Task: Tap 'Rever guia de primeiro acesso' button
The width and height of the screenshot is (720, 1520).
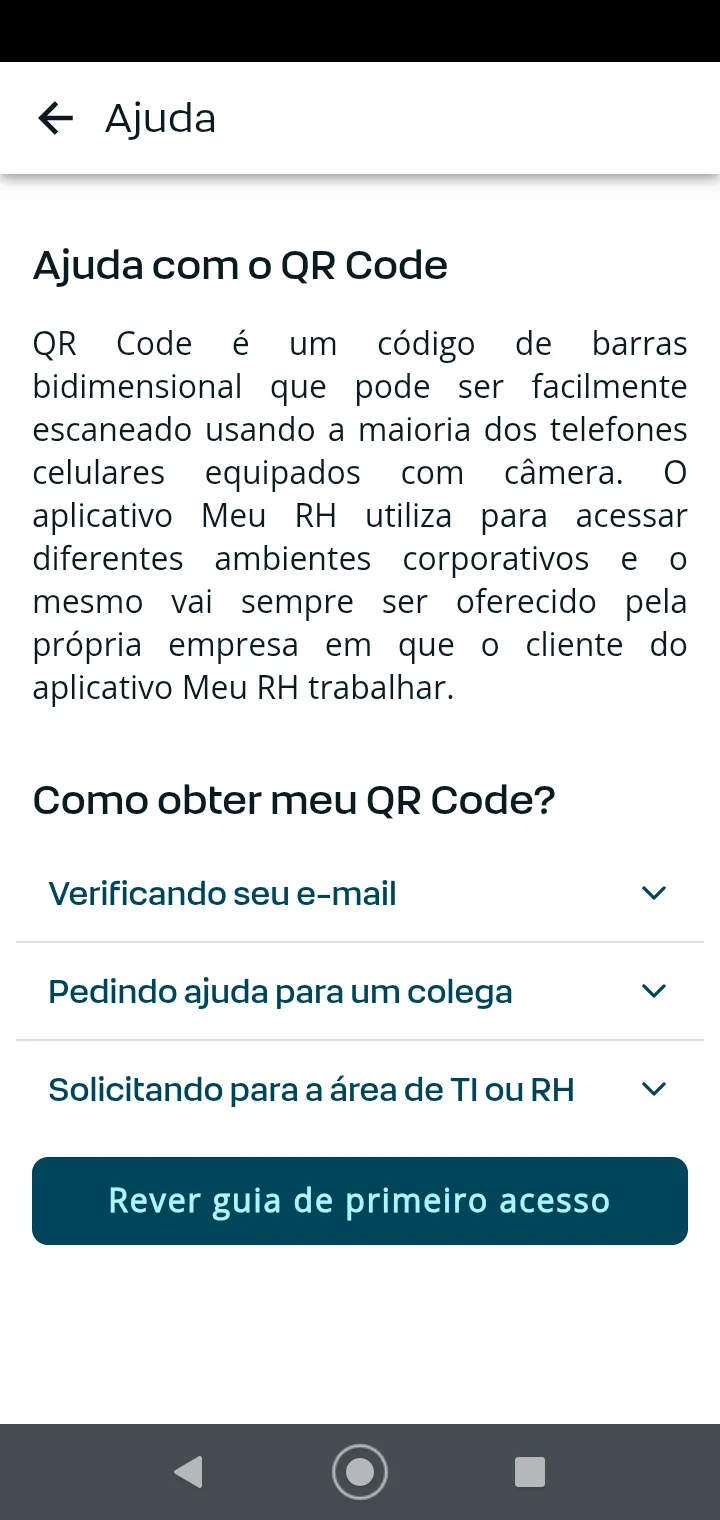Action: (360, 1201)
